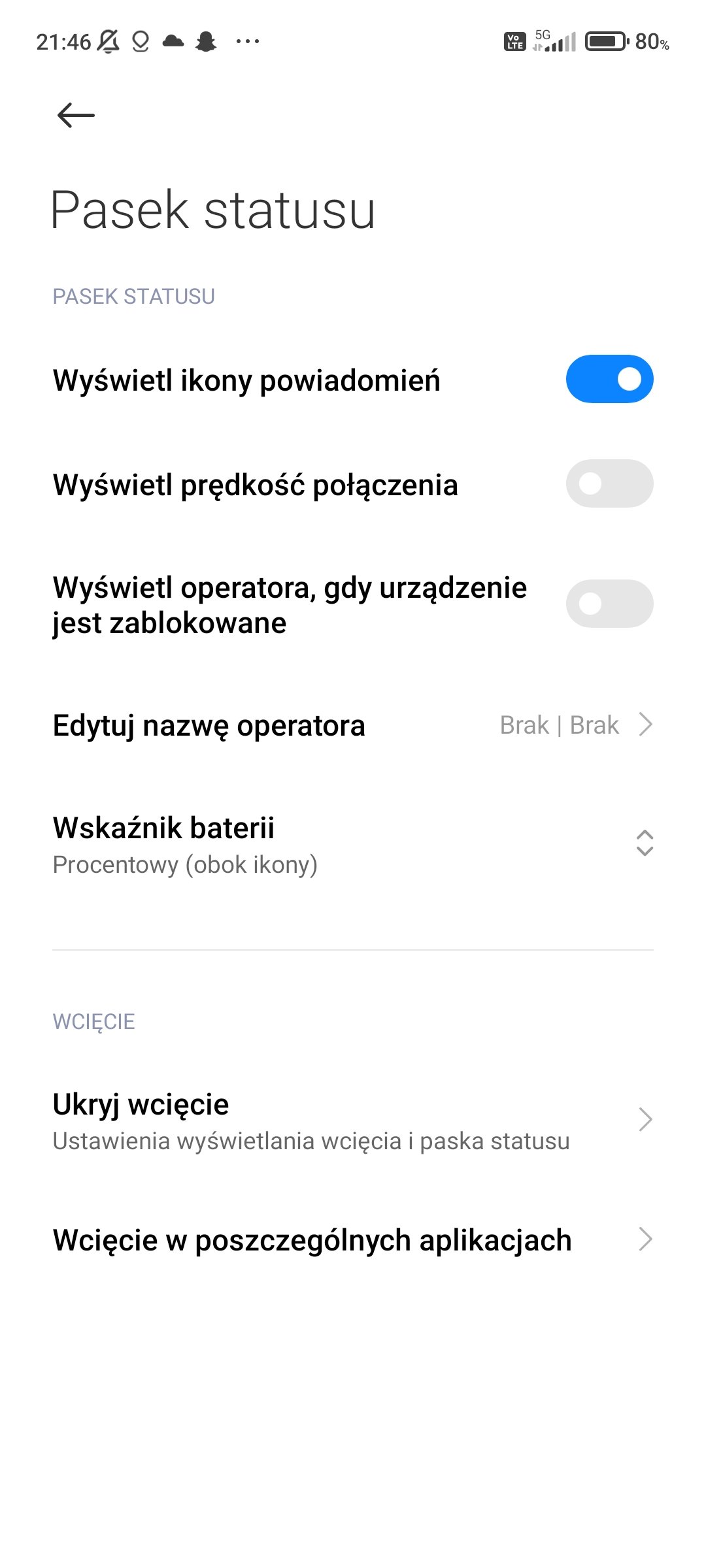
Task: Open Ukryj wcięcie settings
Action: (353, 1120)
